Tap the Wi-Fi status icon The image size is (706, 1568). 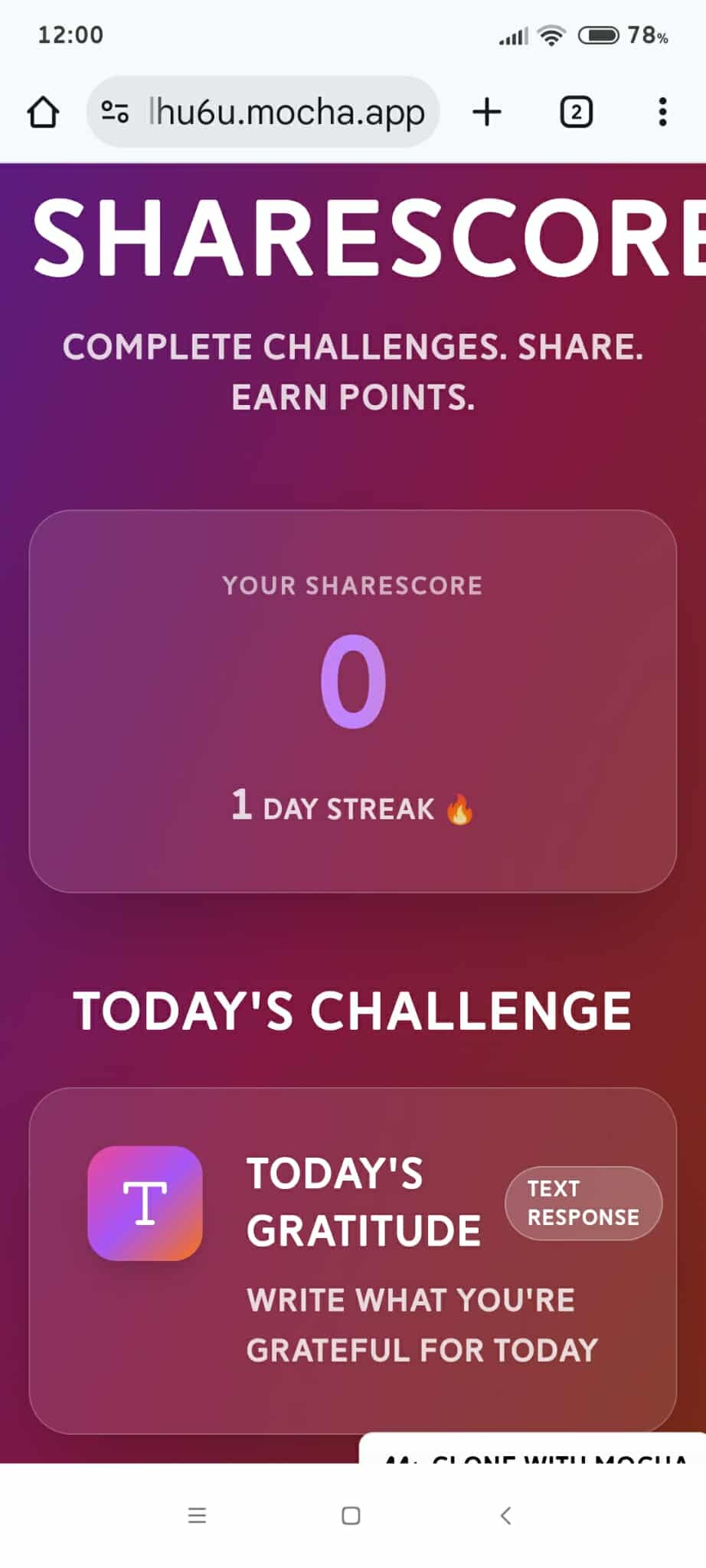[x=550, y=34]
